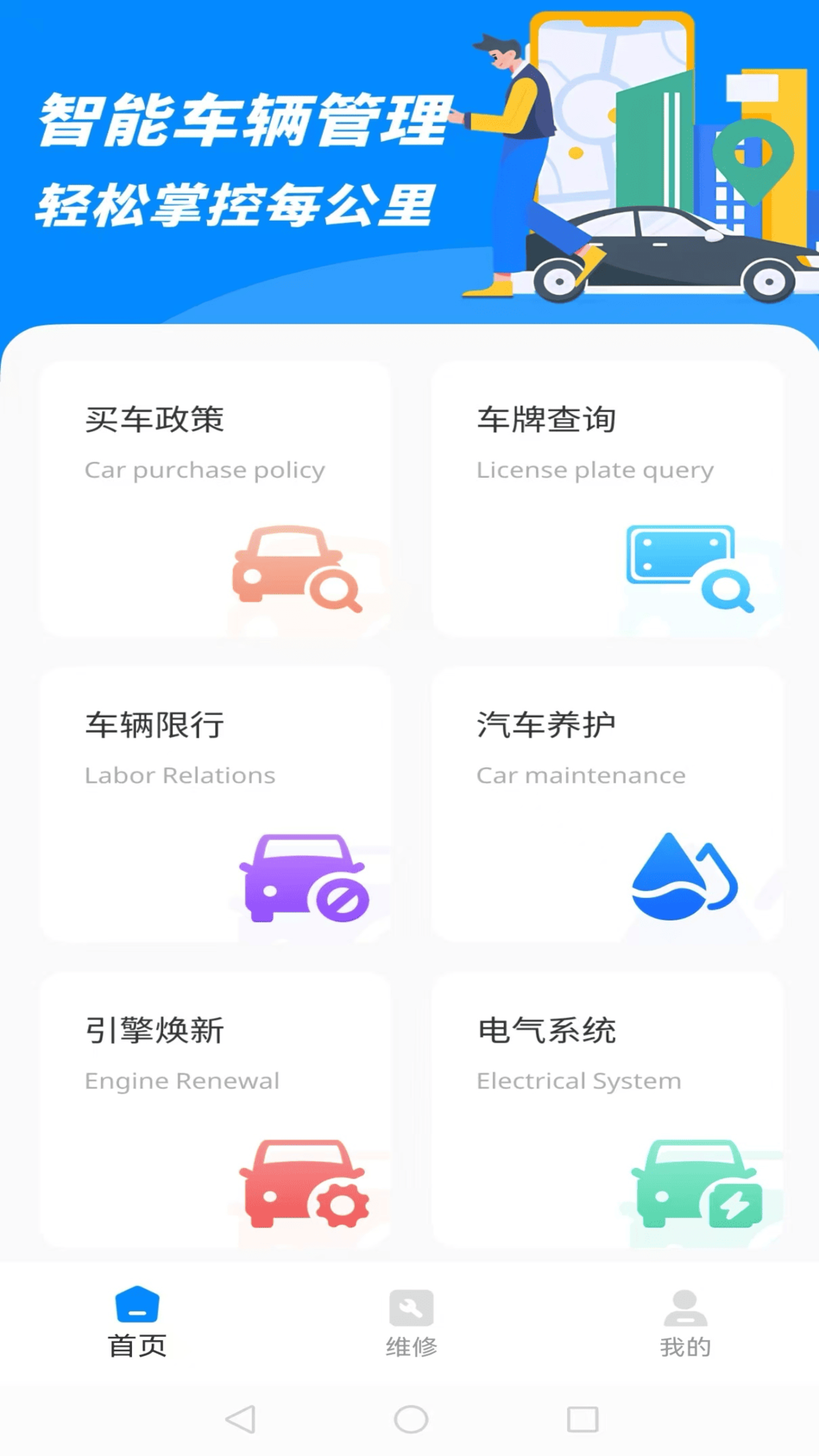Click the water drop maintenance icon
The image size is (819, 1456).
tap(682, 876)
